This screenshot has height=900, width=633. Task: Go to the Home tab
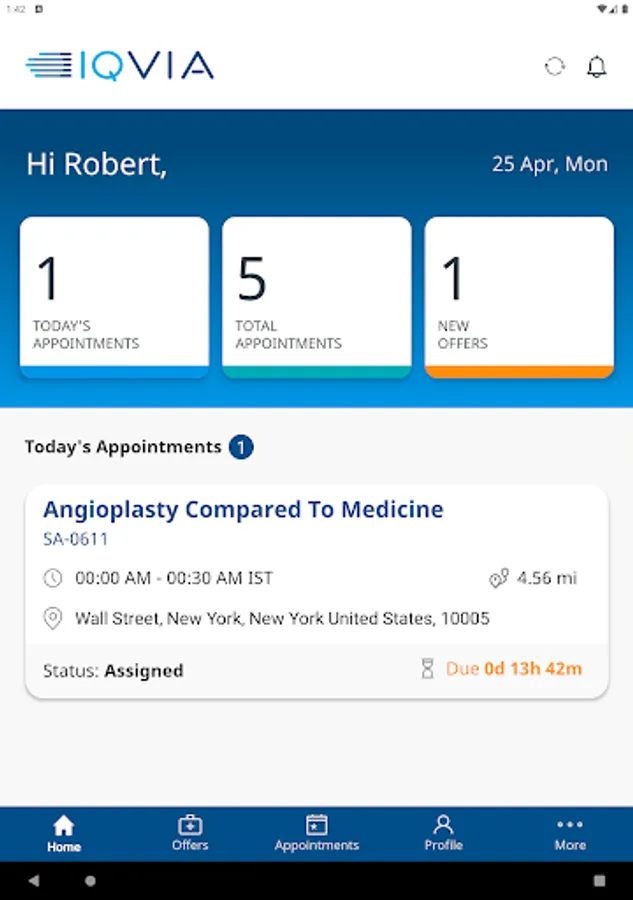(64, 833)
